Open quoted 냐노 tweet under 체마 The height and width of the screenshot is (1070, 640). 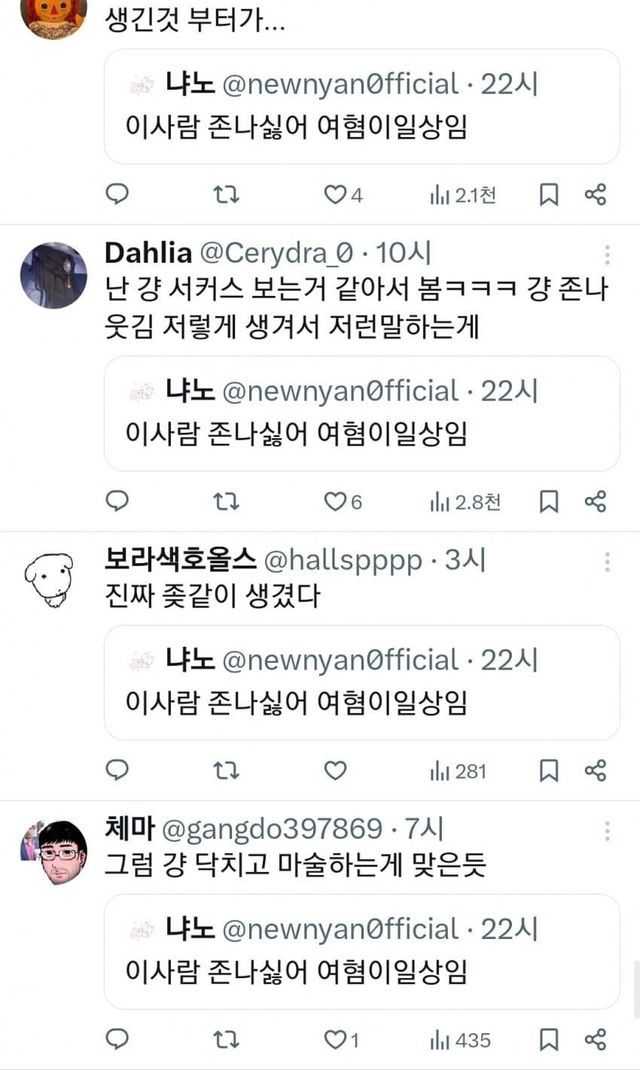(362, 951)
